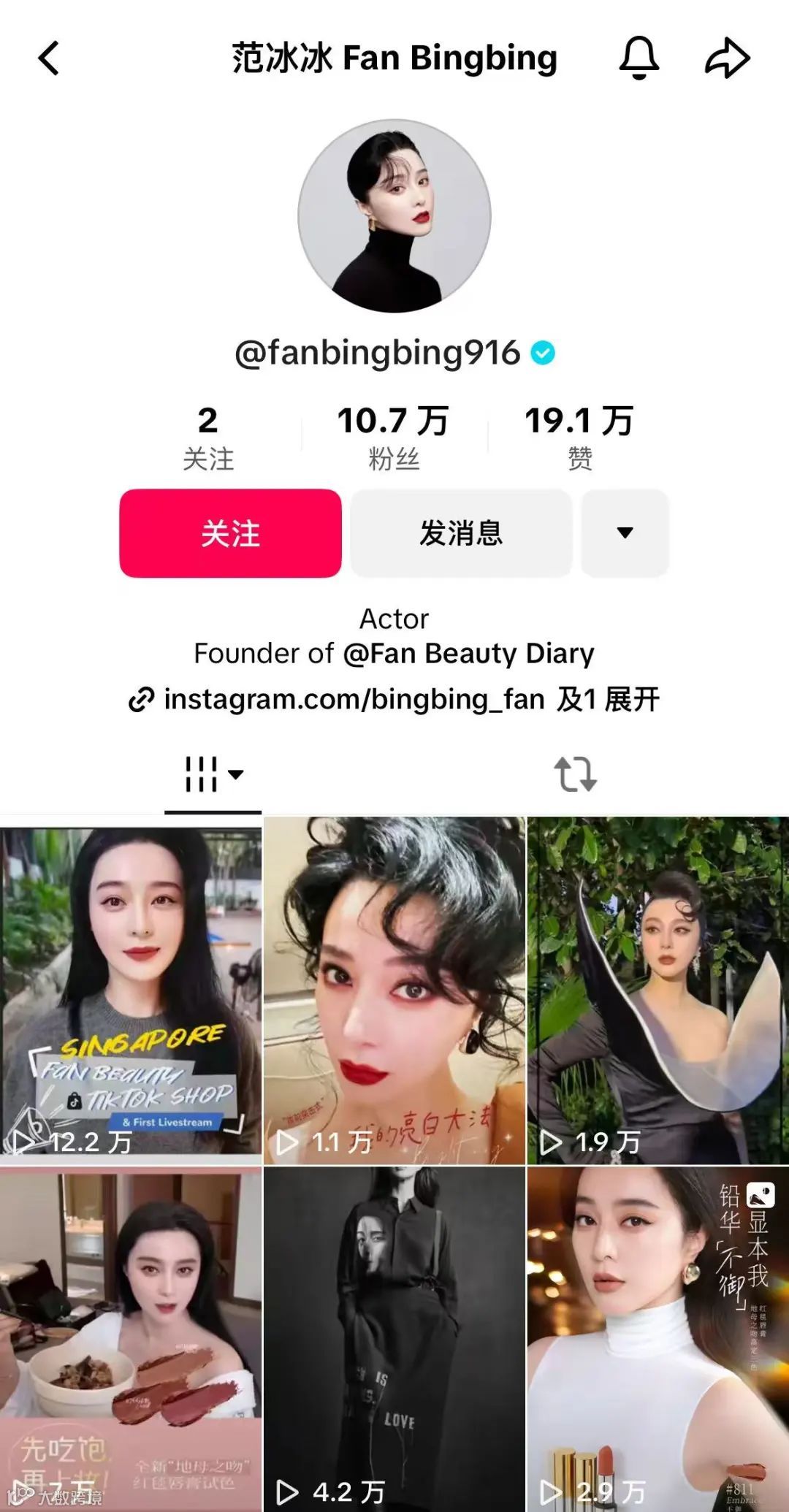View the 10.7 万 粉丝 followers list
Viewport: 789px width, 1512px height.
pos(394,438)
